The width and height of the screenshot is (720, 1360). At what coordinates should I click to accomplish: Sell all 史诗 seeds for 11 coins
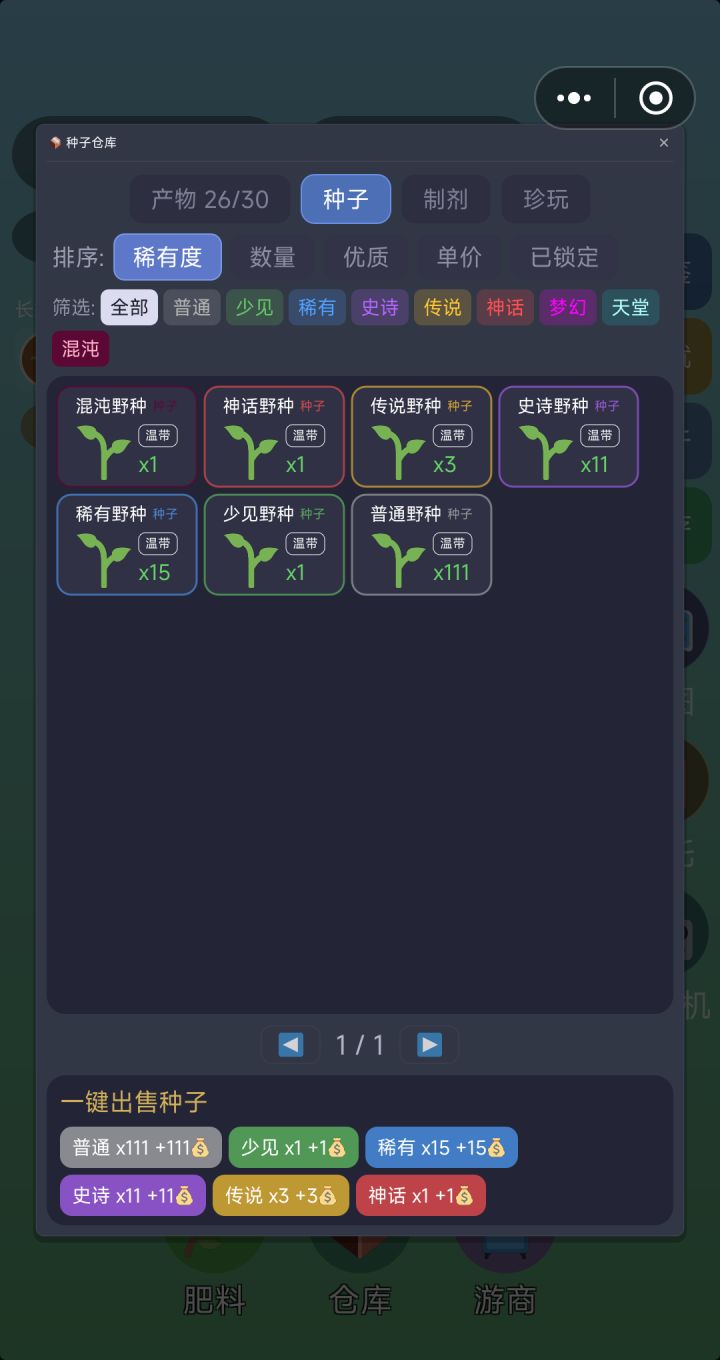click(132, 1195)
